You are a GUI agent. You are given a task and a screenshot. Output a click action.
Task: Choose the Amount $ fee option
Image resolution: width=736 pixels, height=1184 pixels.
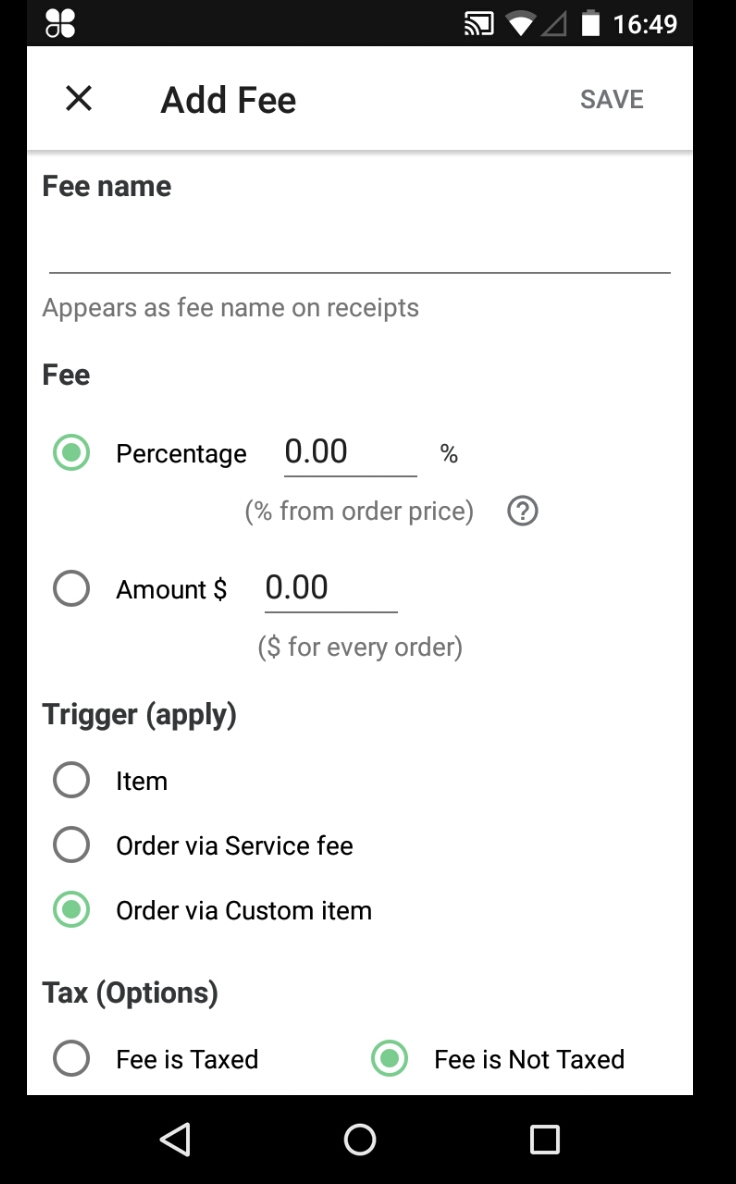(x=72, y=589)
